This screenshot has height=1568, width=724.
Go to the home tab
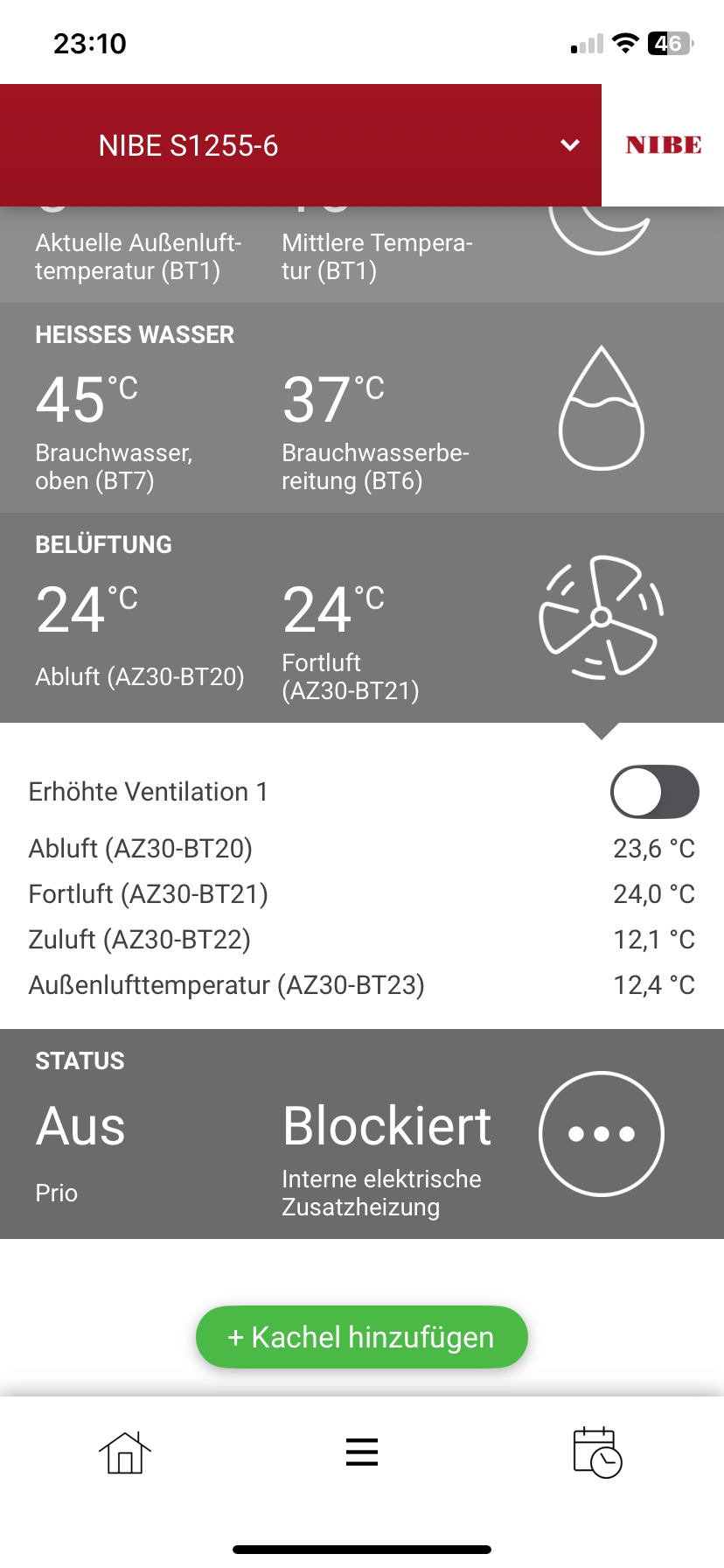tap(125, 1452)
